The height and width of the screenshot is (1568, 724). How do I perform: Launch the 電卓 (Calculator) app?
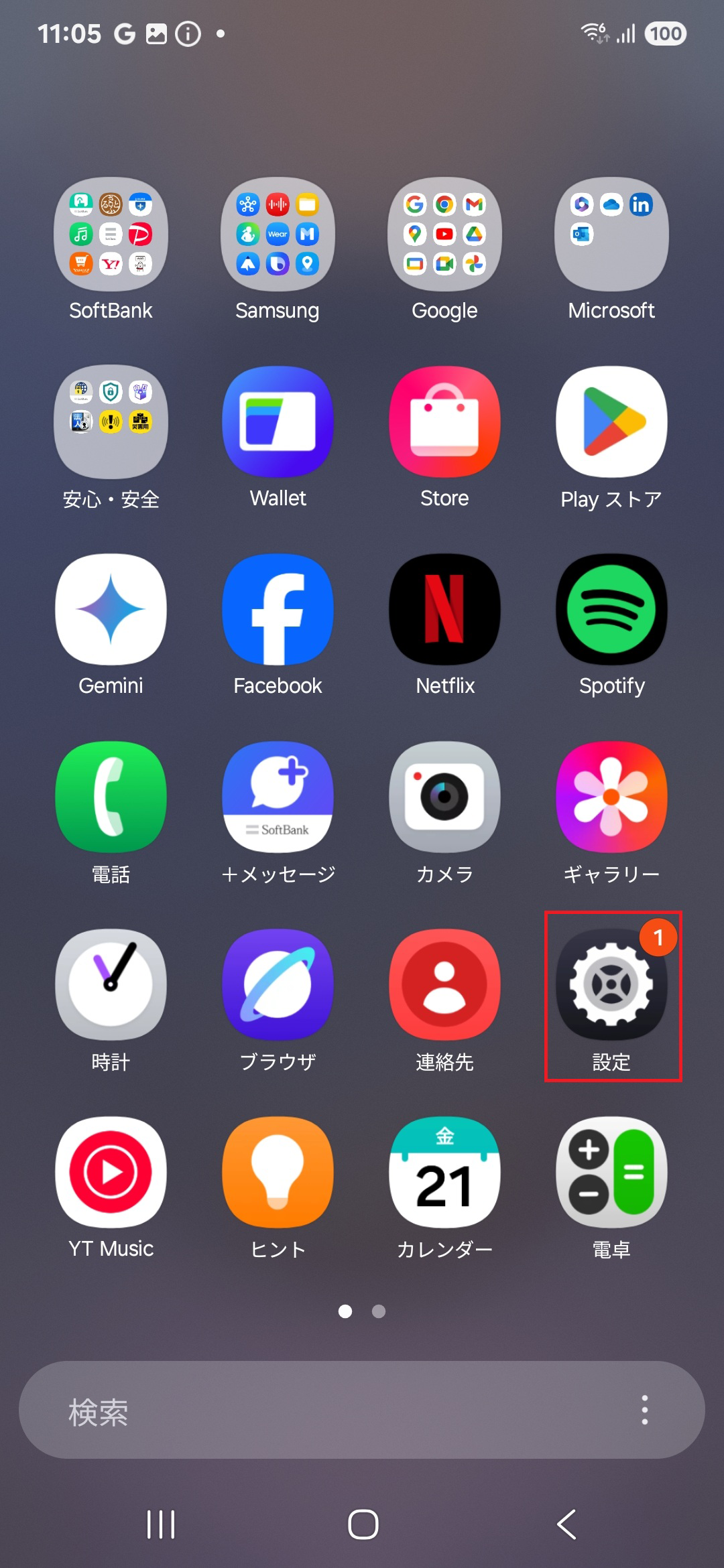[611, 1173]
